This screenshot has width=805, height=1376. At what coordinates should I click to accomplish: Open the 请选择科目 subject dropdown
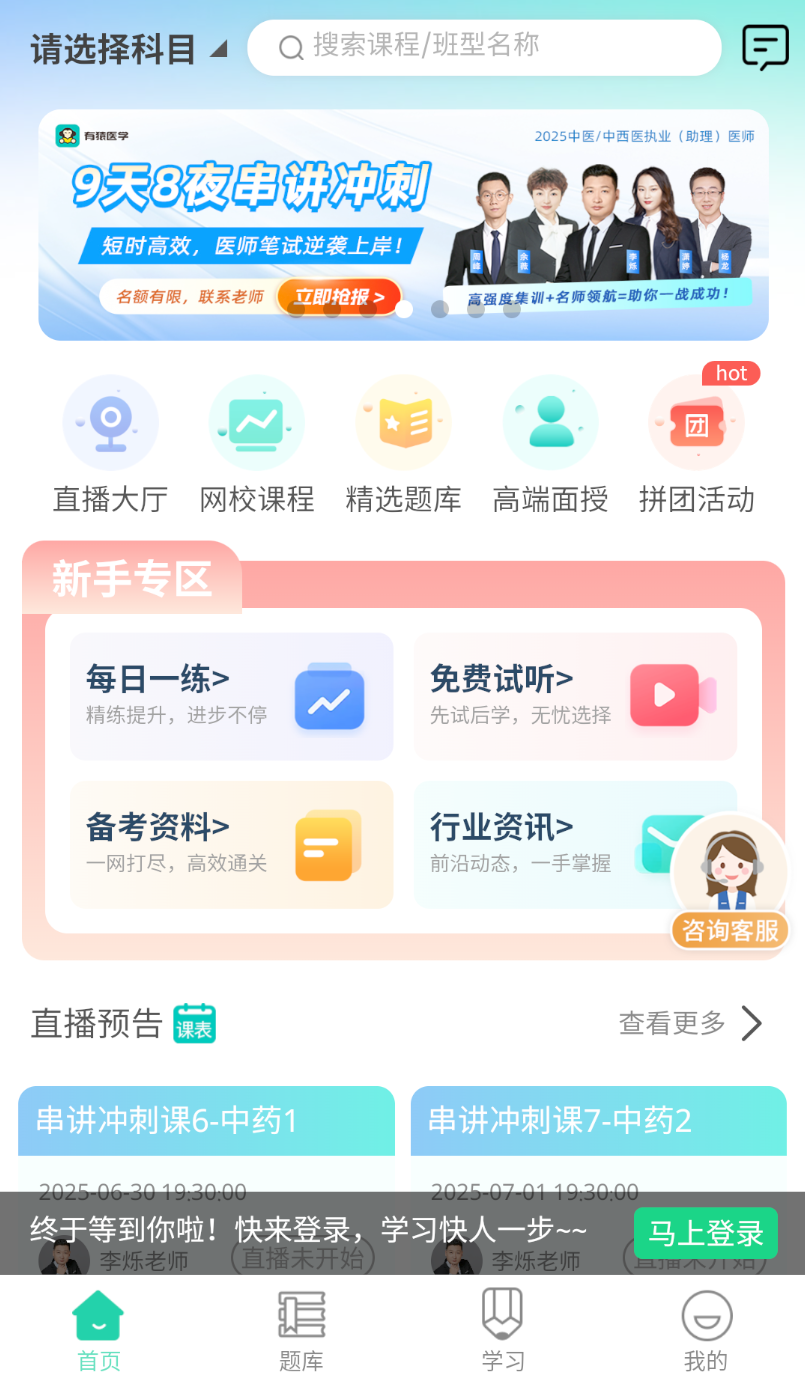128,49
